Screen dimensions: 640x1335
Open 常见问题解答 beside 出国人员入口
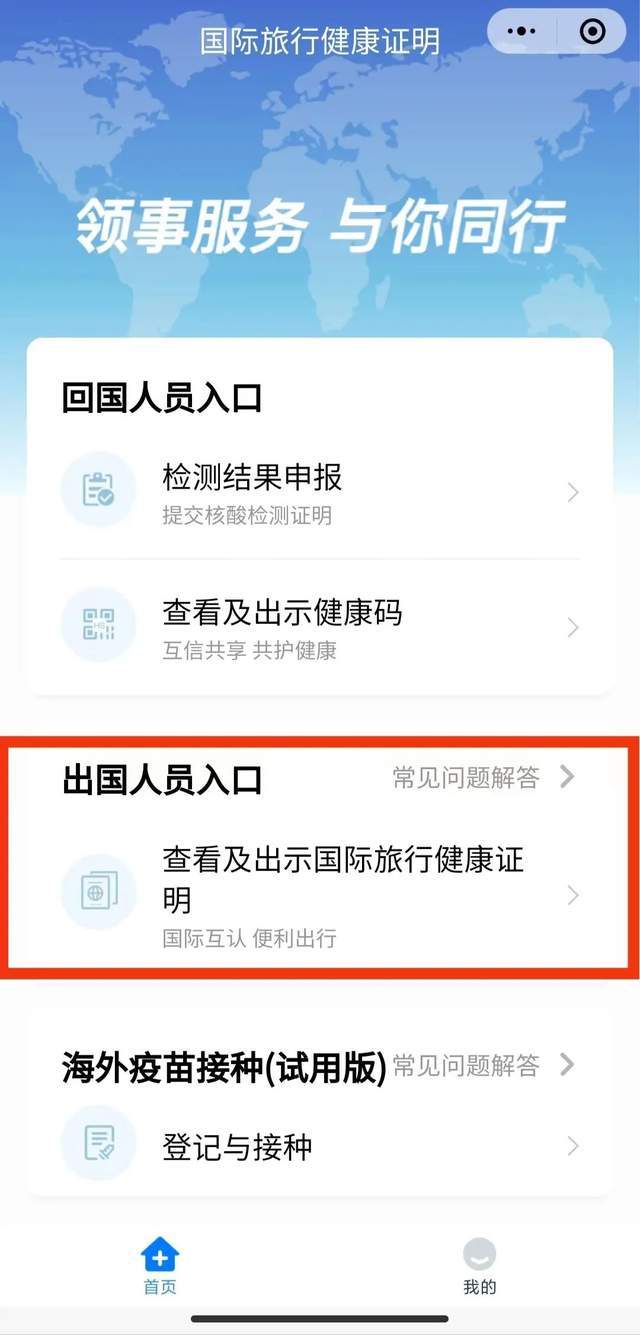click(x=483, y=777)
